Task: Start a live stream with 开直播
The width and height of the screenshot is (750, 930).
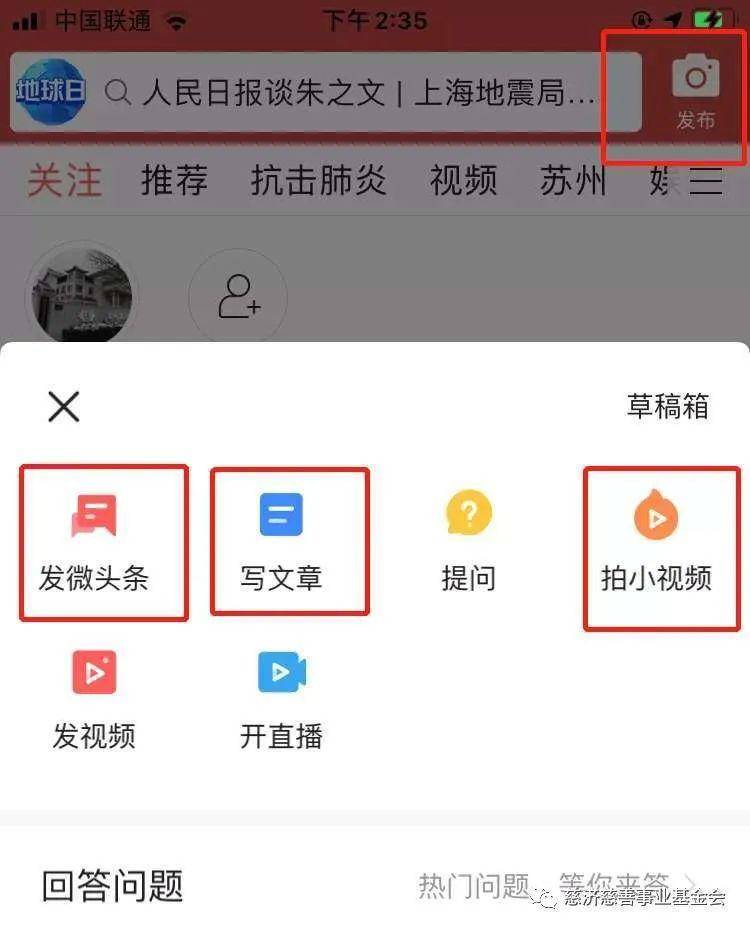Action: click(x=281, y=699)
